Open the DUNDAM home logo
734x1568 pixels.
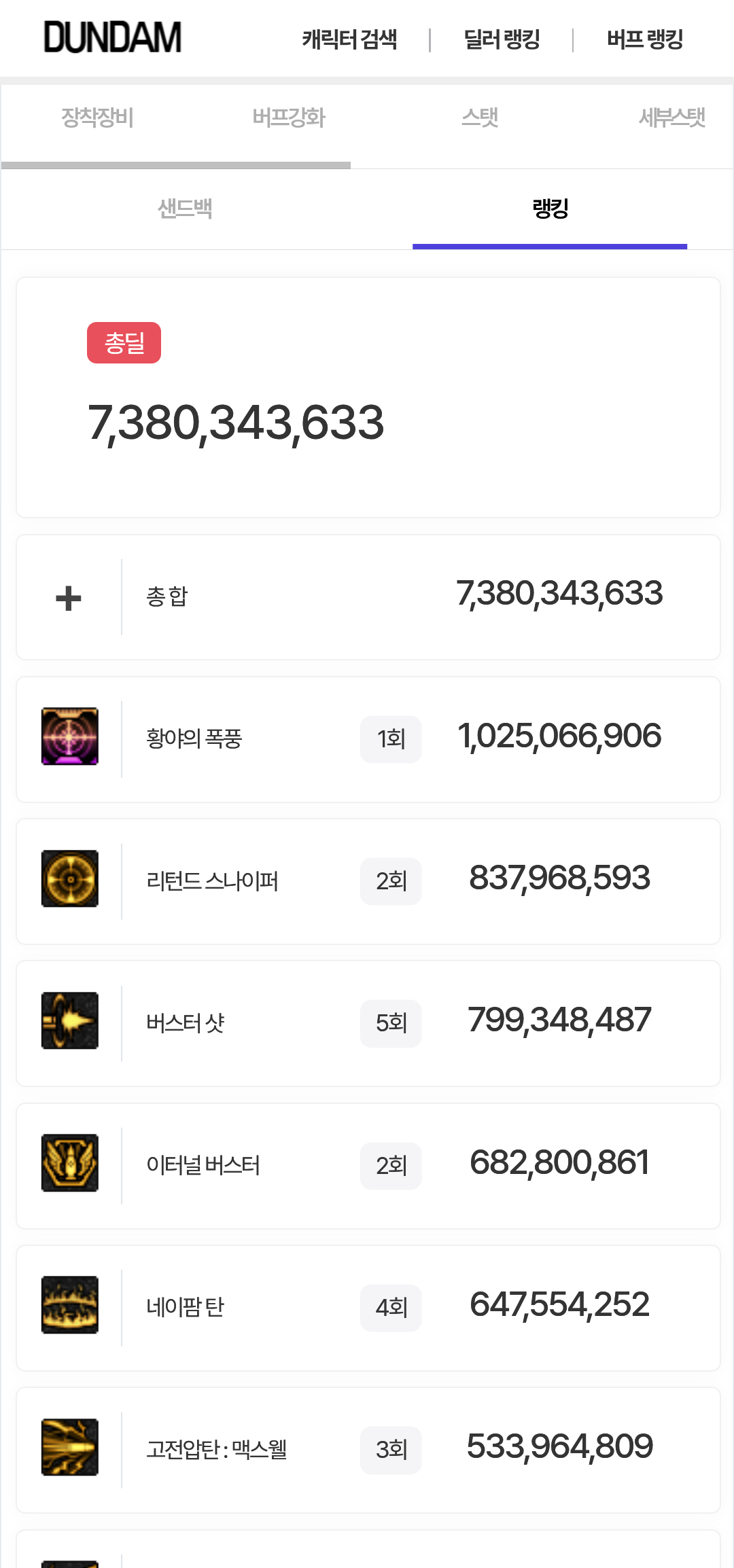(x=113, y=38)
